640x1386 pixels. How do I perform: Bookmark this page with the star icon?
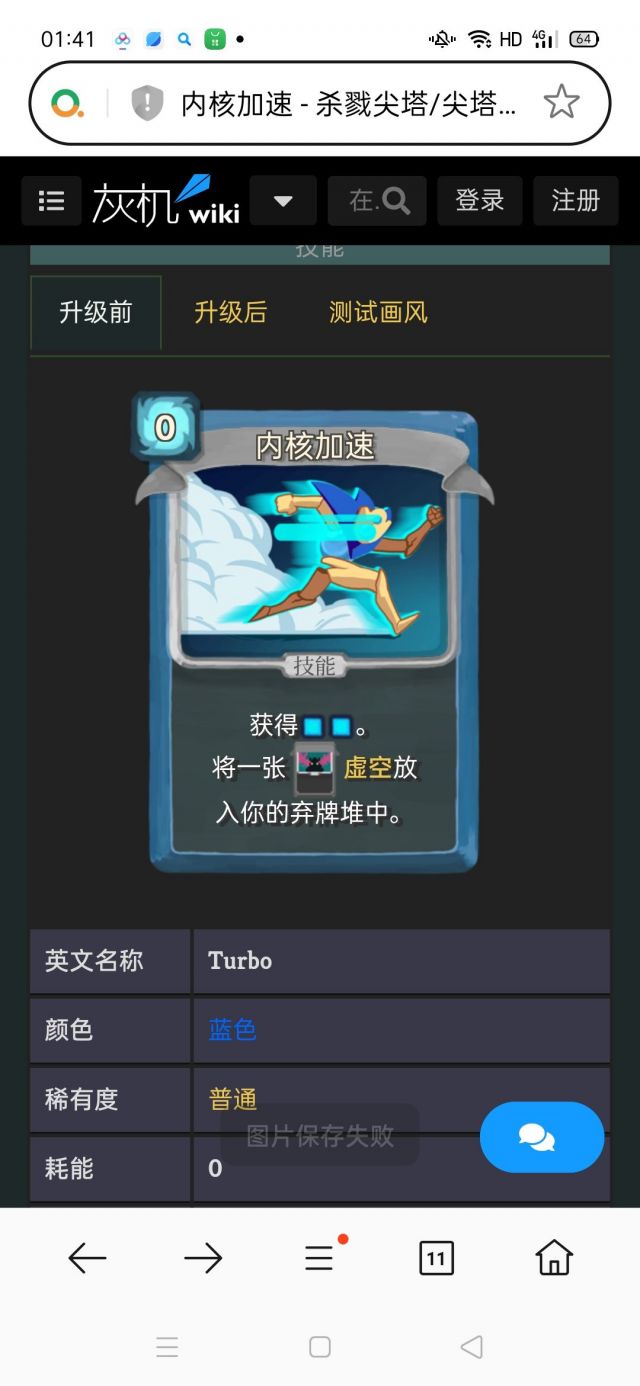561,102
